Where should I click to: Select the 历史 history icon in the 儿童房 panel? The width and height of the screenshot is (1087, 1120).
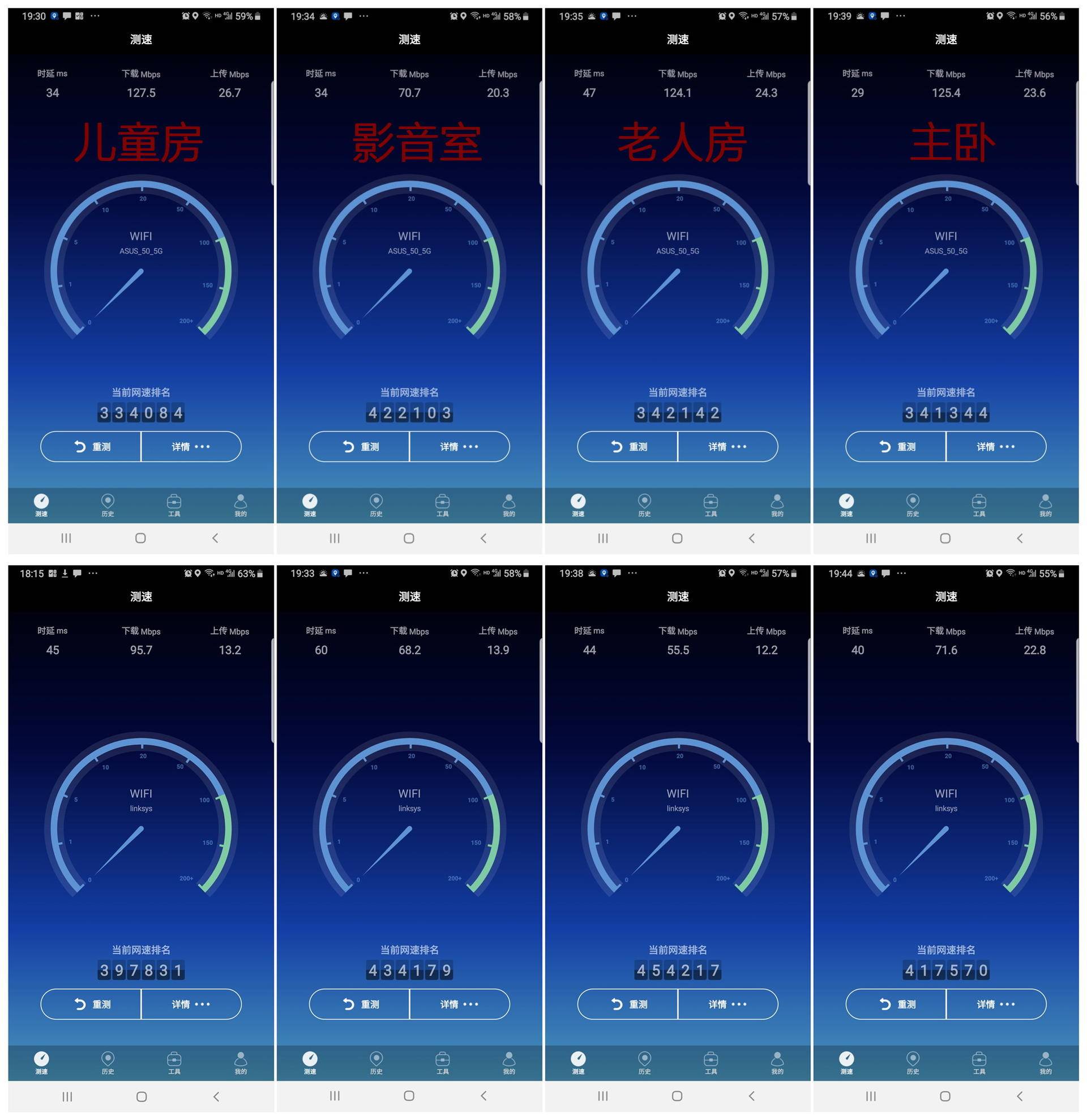click(x=108, y=504)
